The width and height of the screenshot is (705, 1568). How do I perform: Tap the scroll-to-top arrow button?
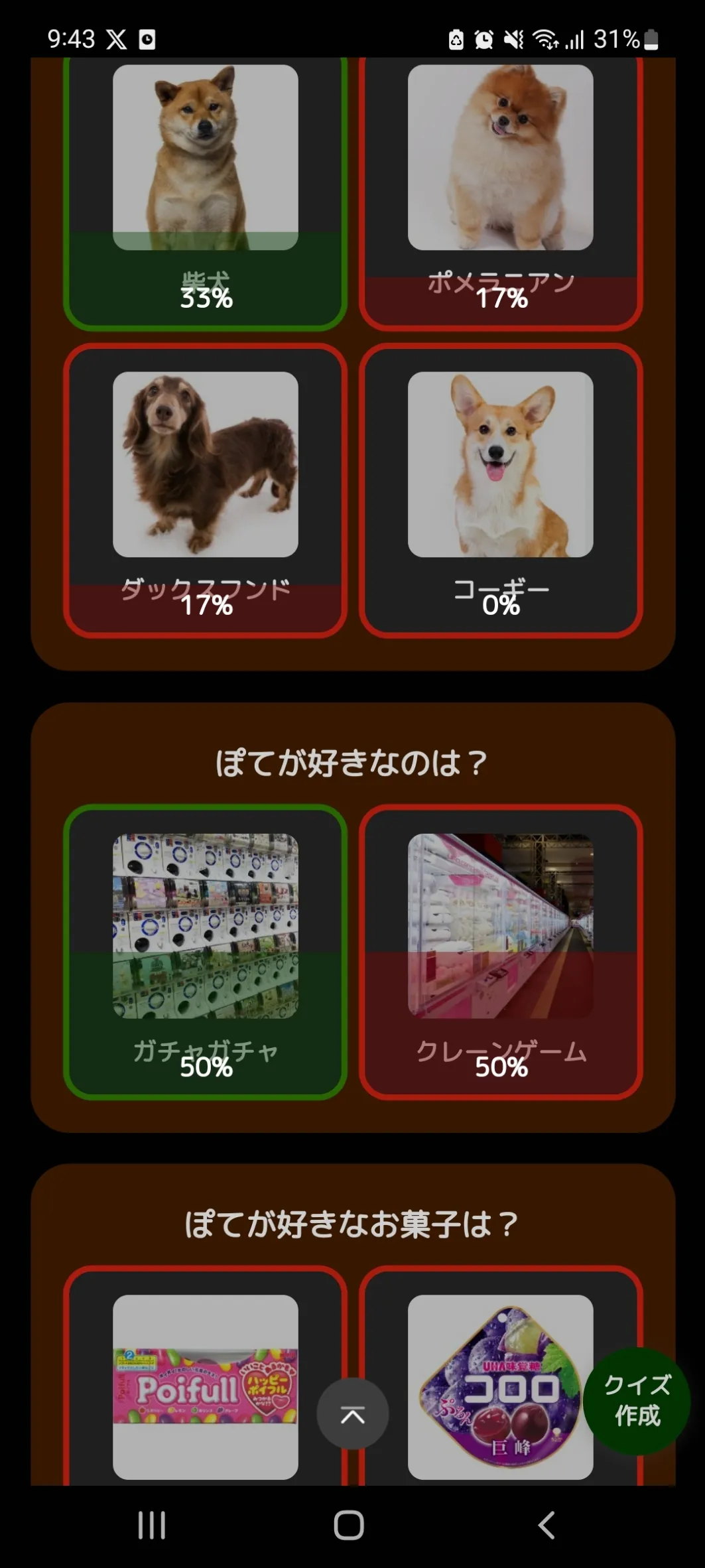352,1413
